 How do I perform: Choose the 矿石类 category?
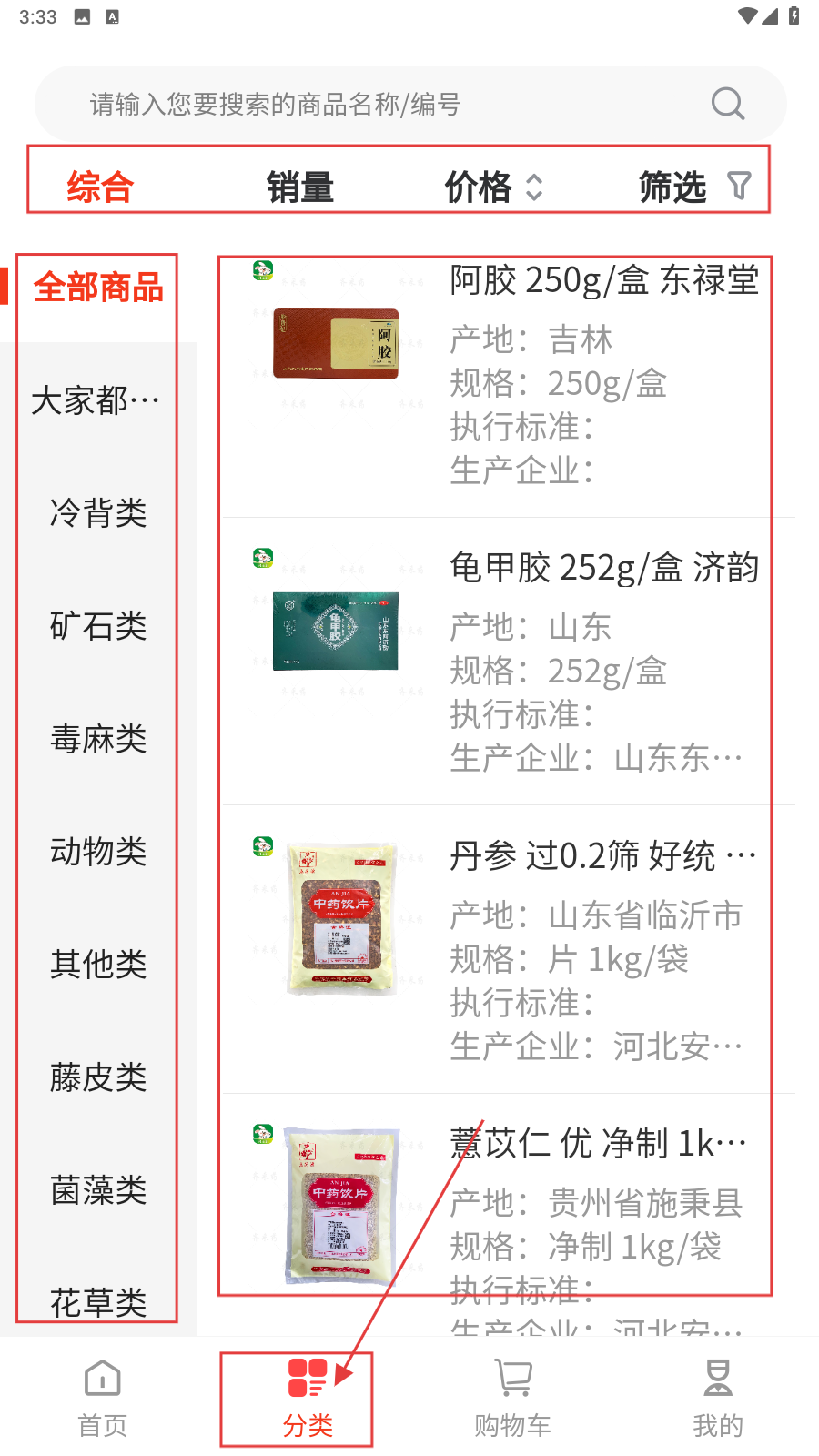[x=98, y=626]
